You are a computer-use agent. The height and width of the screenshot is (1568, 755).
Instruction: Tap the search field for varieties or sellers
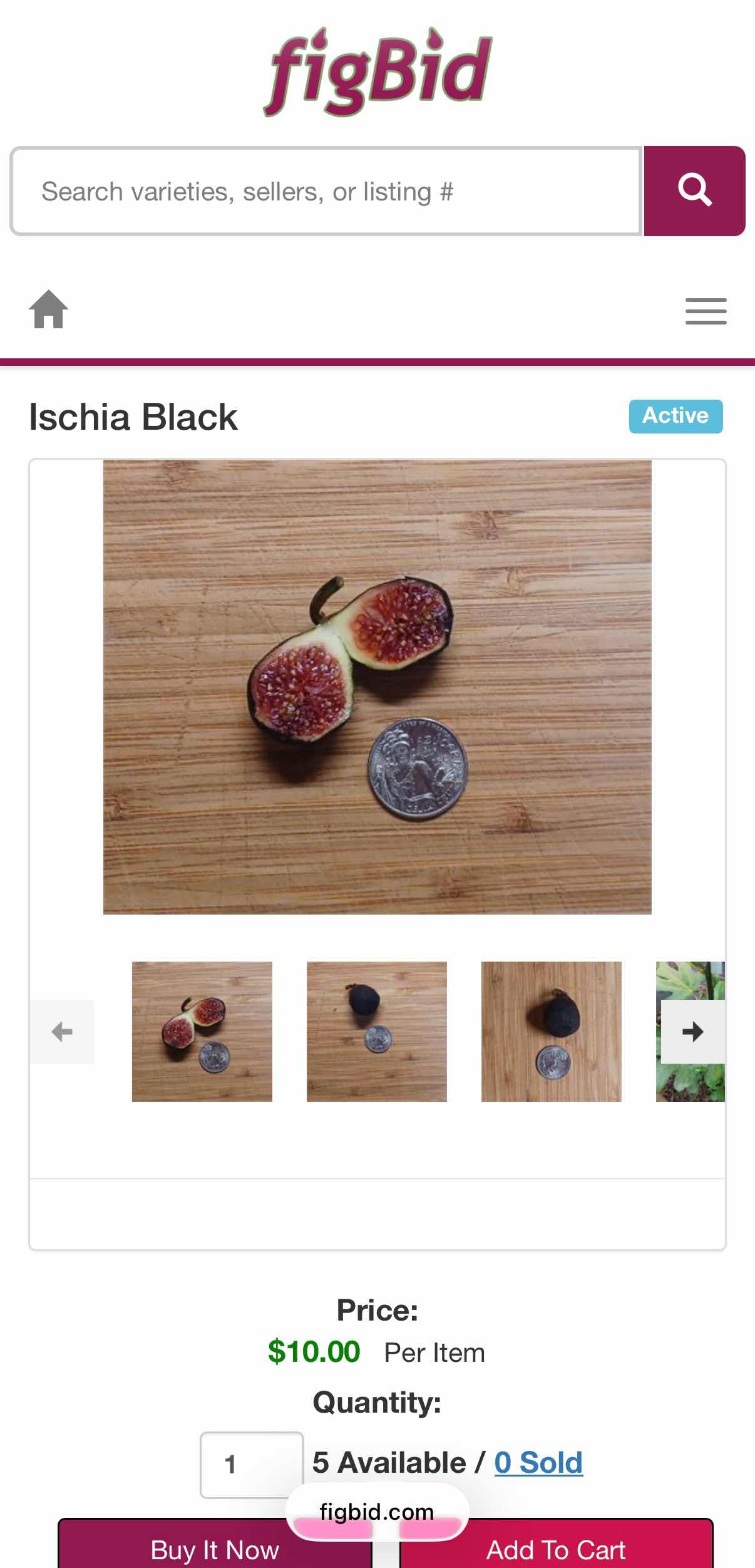(x=326, y=192)
